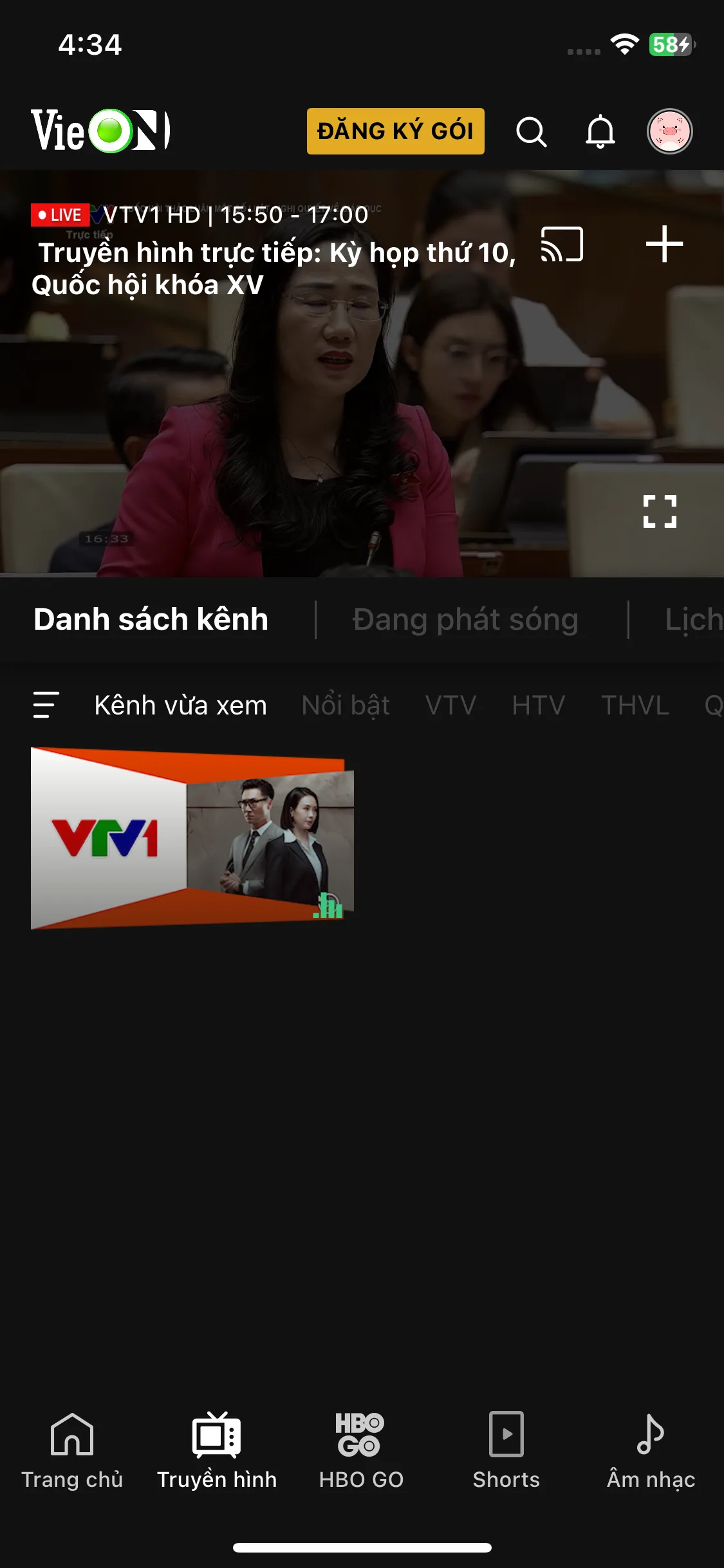Open the channel filter list icon
The height and width of the screenshot is (1568, 724).
[46, 705]
